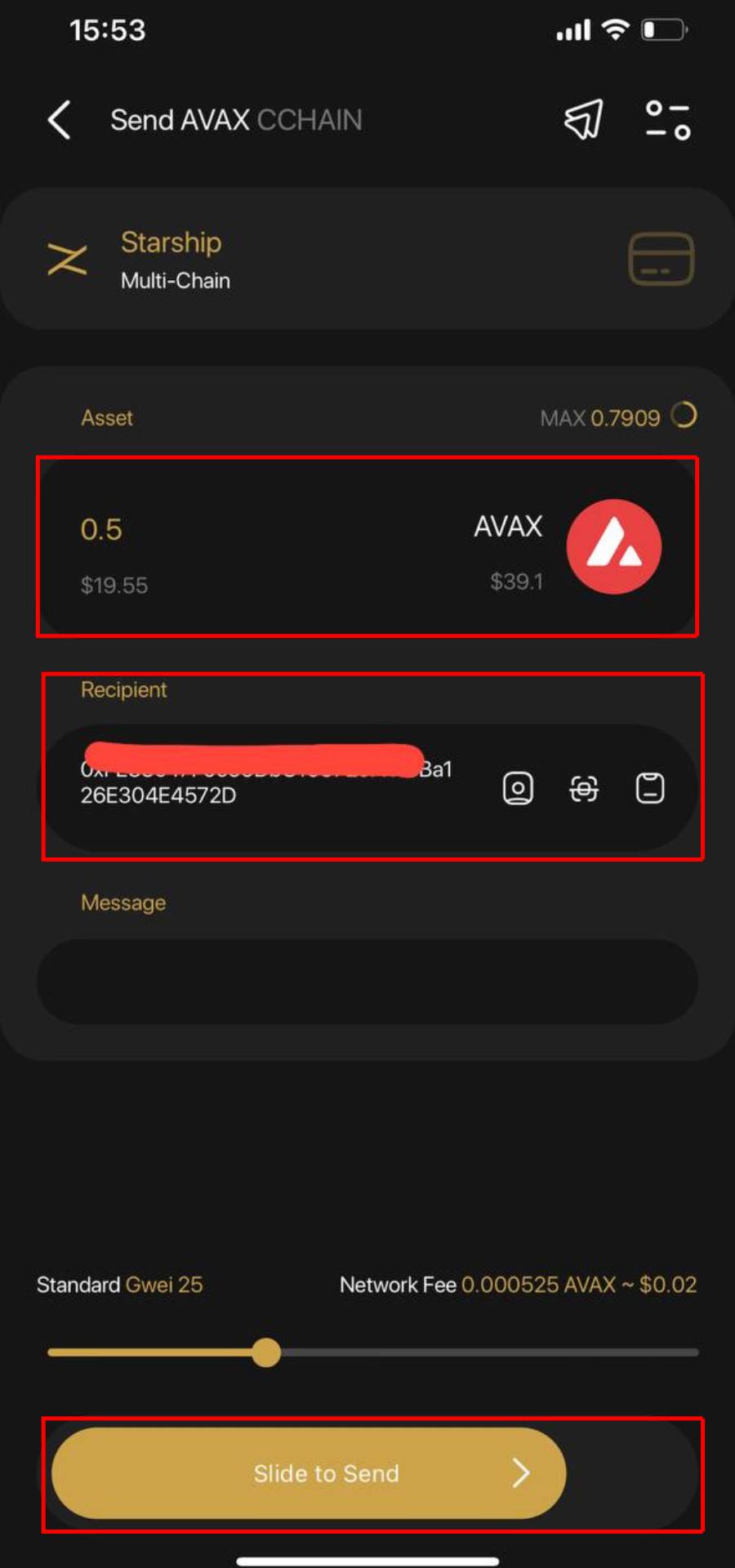The width and height of the screenshot is (735, 1568).
Task: Go back from Send AVAX screen
Action: 60,120
